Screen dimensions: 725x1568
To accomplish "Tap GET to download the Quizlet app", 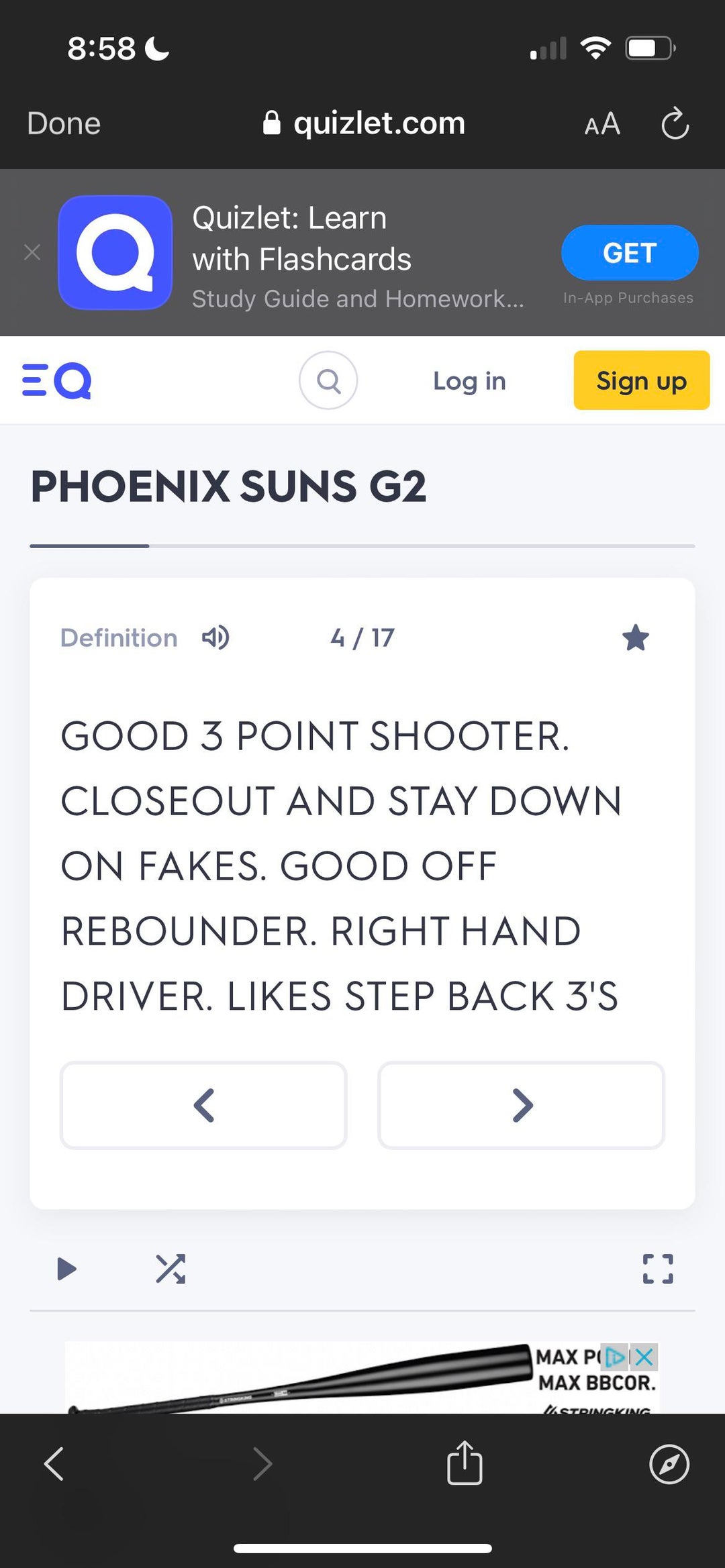I will (629, 253).
